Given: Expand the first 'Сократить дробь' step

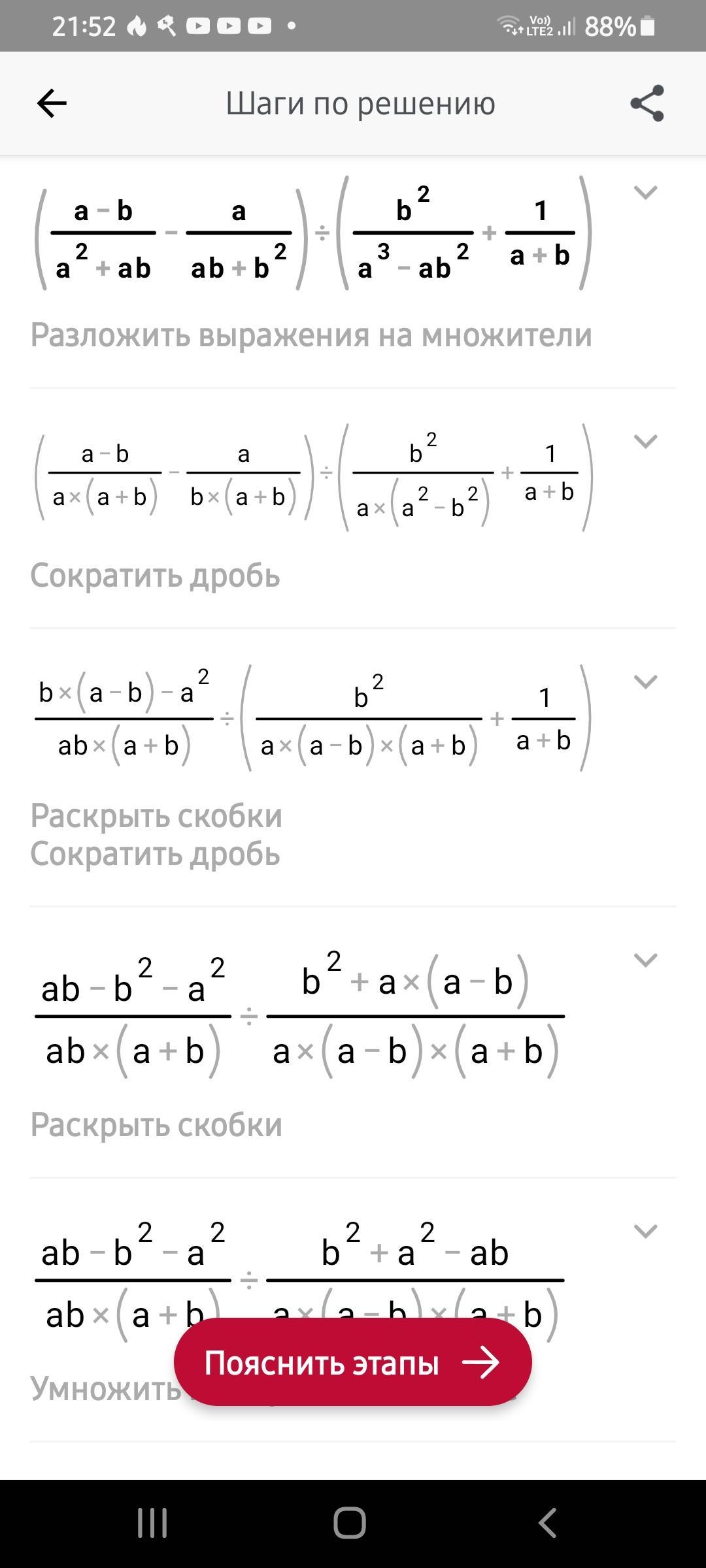Looking at the screenshot, I should (x=646, y=442).
